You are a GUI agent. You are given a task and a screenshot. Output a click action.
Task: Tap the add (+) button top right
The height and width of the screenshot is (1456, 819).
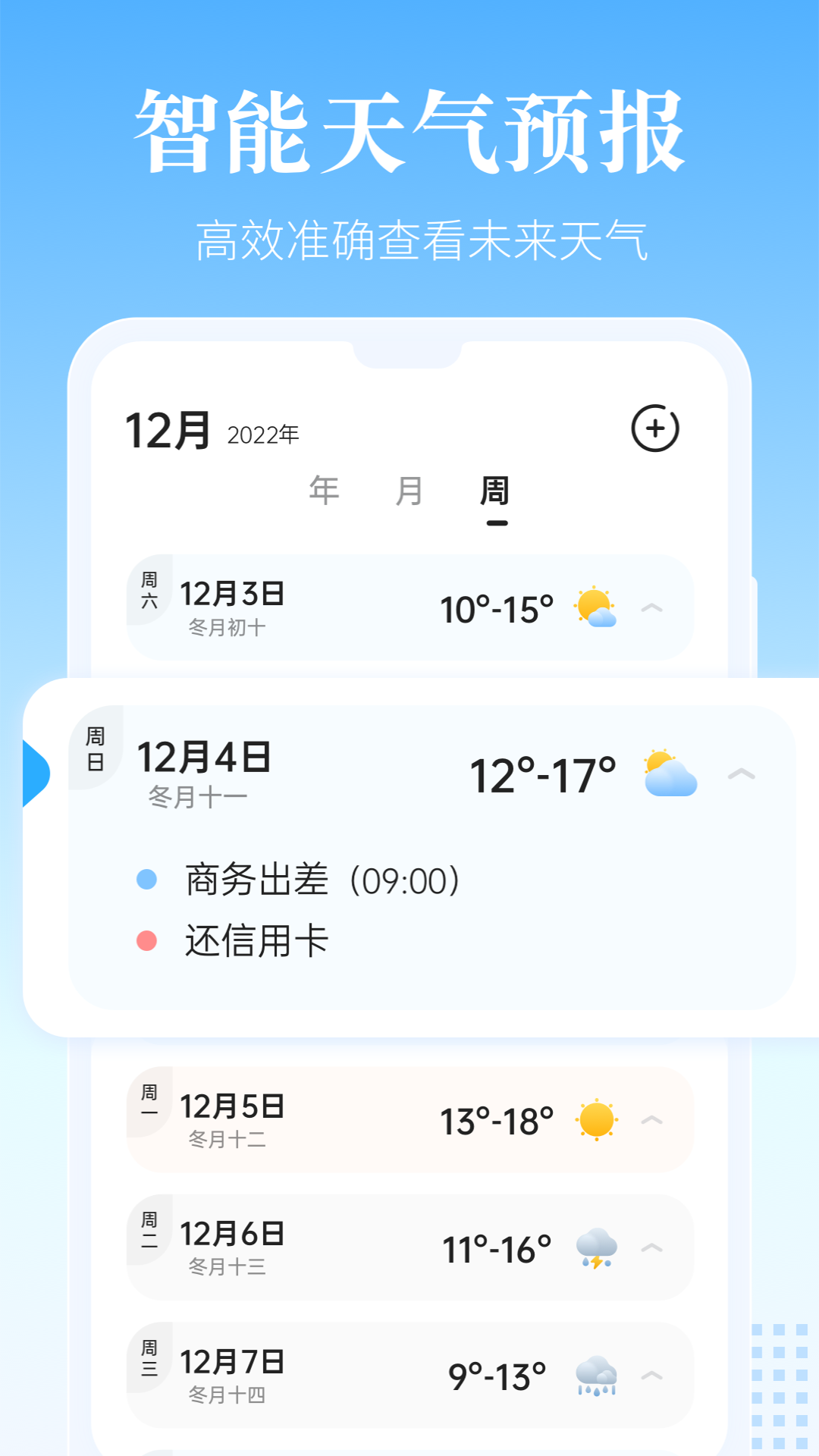click(x=657, y=428)
